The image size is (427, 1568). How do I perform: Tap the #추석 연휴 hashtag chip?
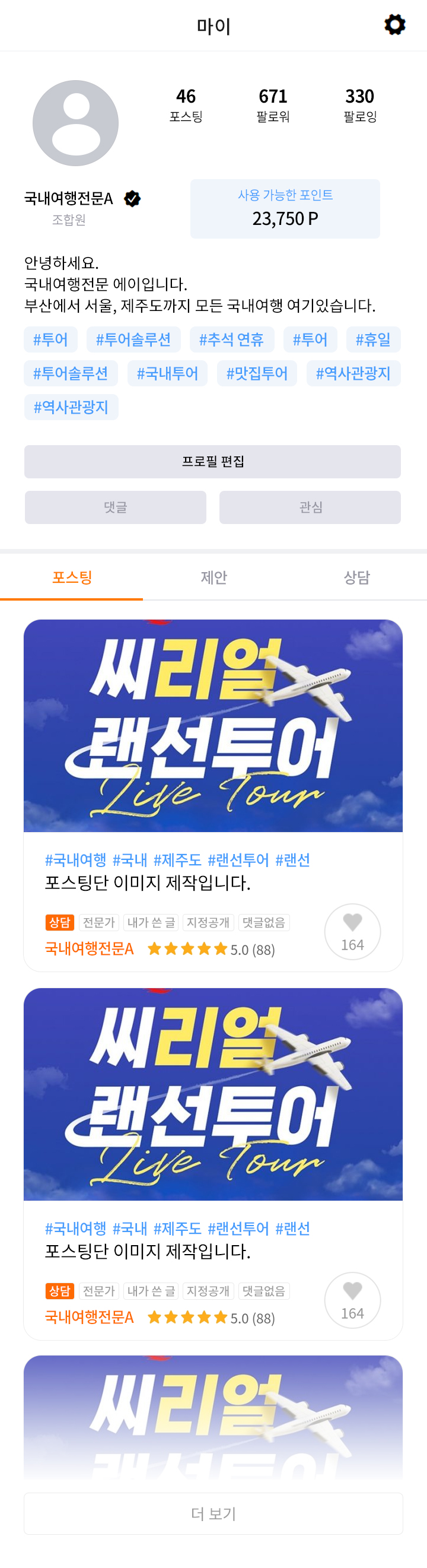pos(231,339)
